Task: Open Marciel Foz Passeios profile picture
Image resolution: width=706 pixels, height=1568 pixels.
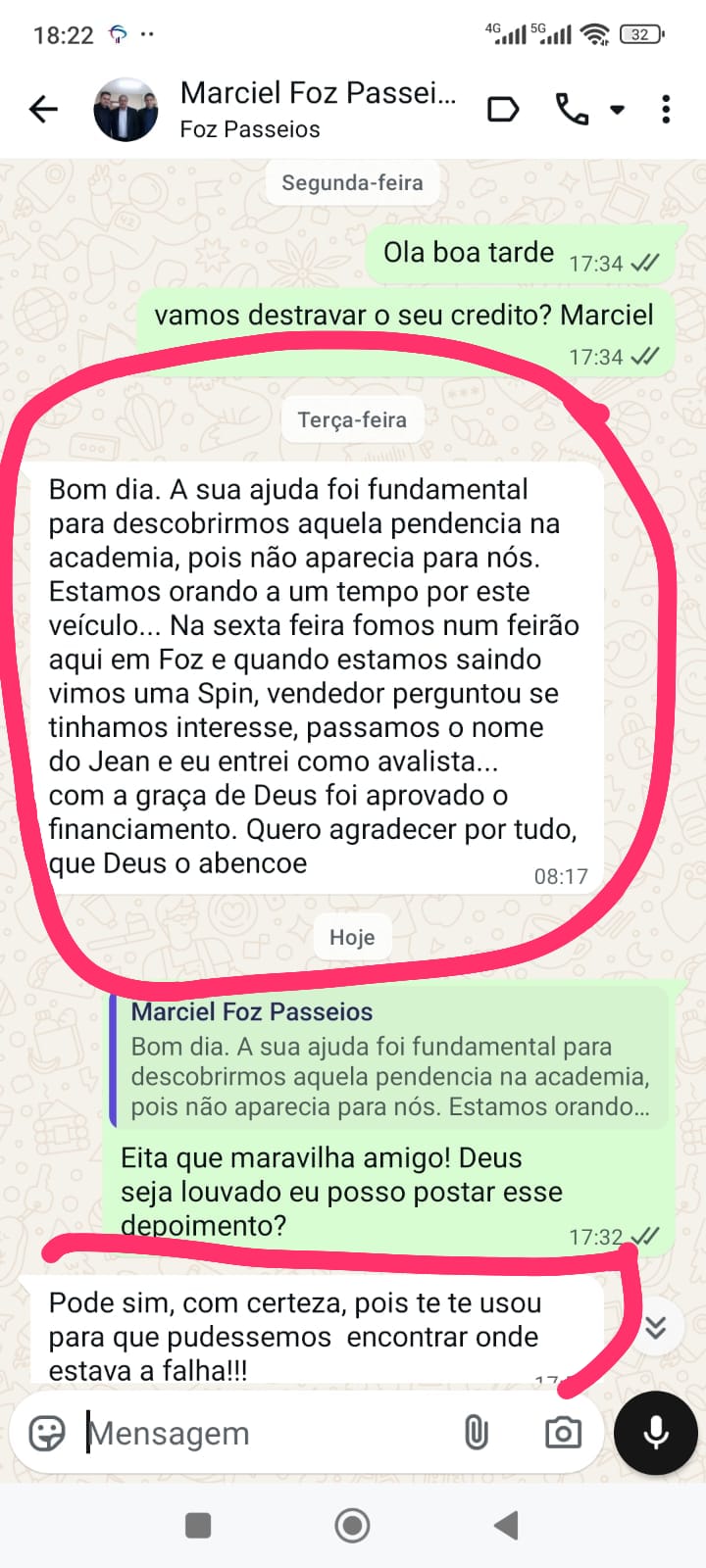Action: [126, 109]
